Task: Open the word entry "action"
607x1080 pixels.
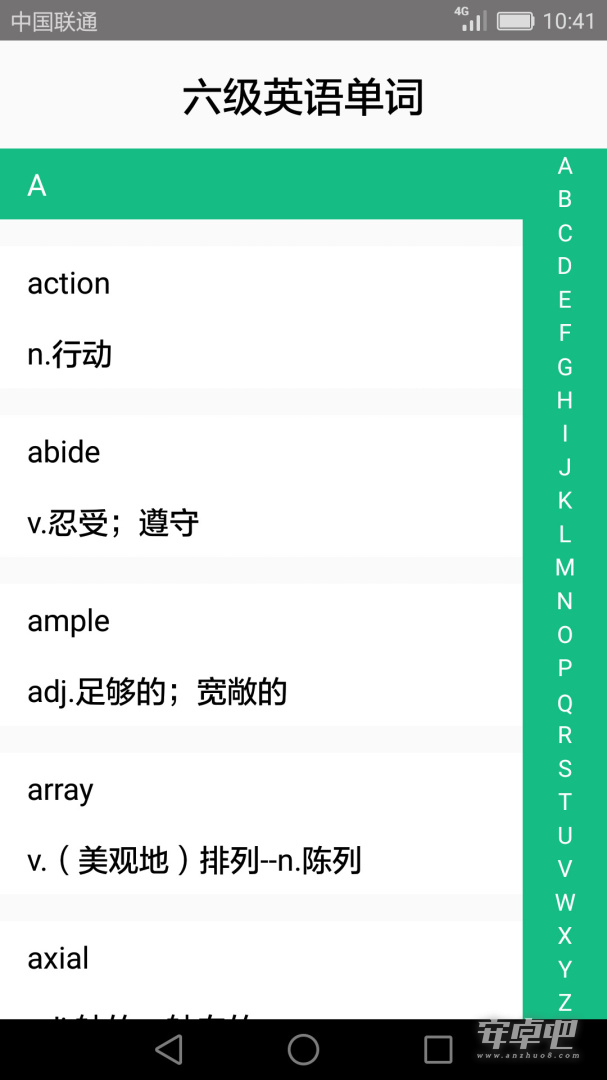Action: [x=261, y=317]
